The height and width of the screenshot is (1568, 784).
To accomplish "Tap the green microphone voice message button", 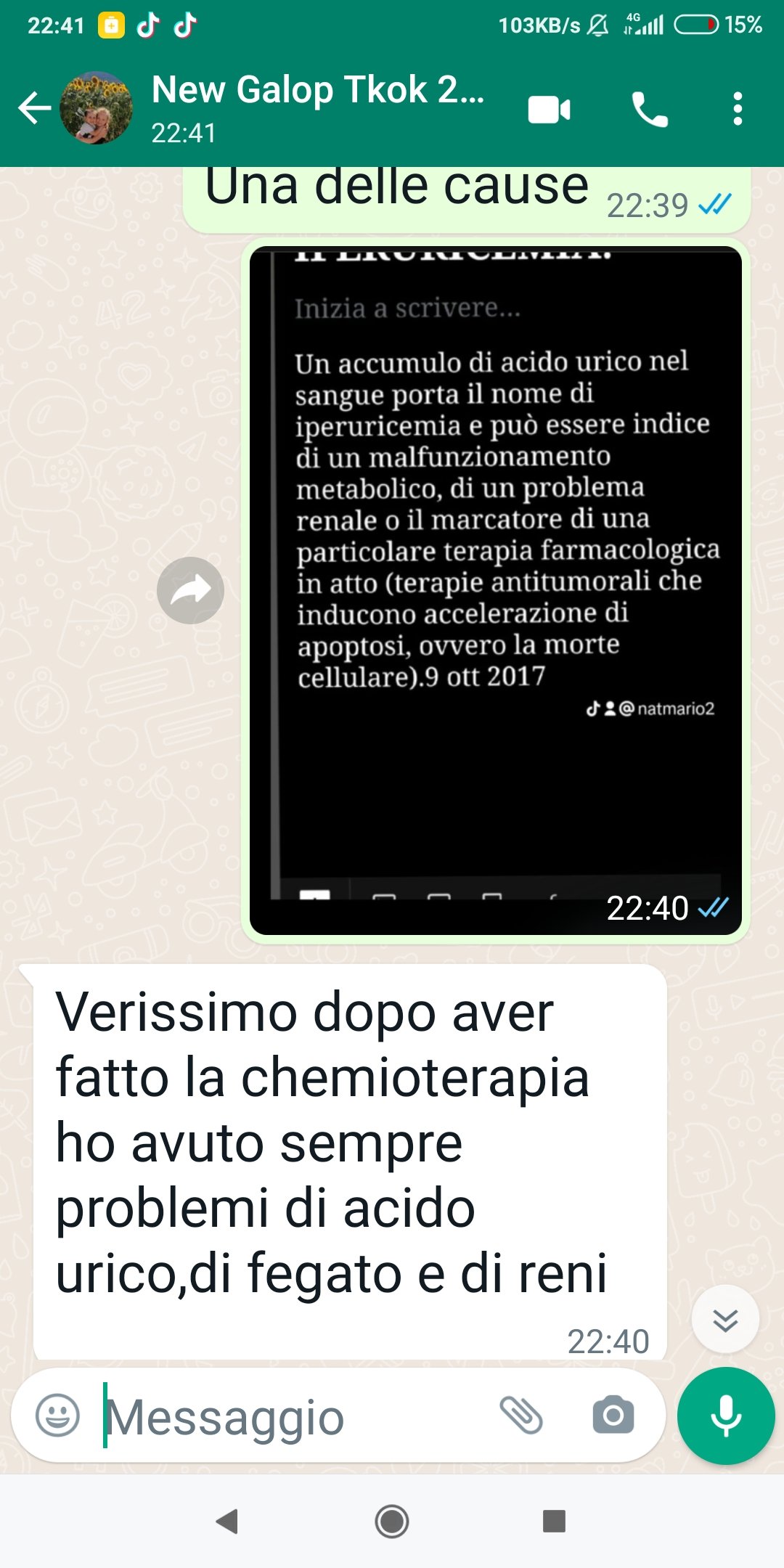I will (x=725, y=1415).
